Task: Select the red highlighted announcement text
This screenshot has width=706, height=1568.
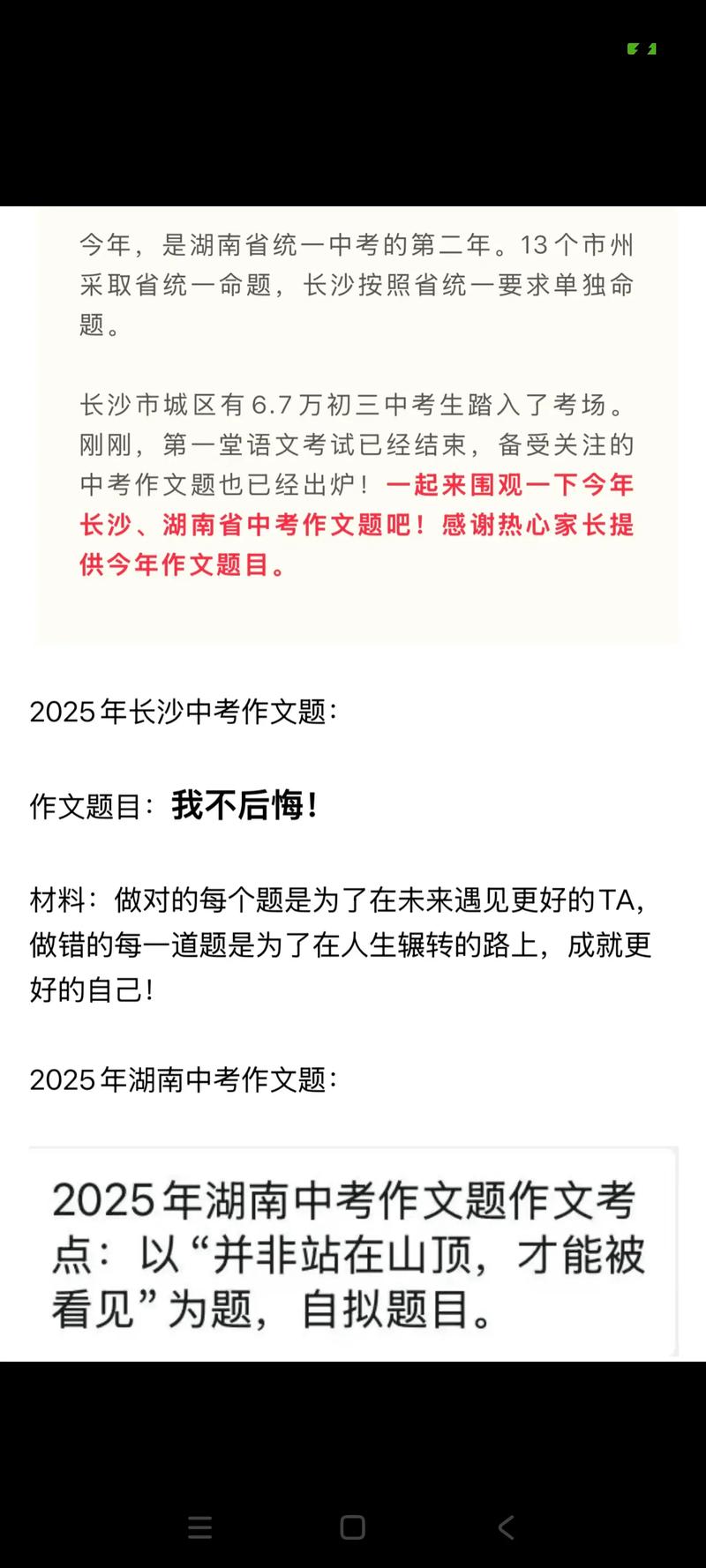Action: [x=353, y=526]
